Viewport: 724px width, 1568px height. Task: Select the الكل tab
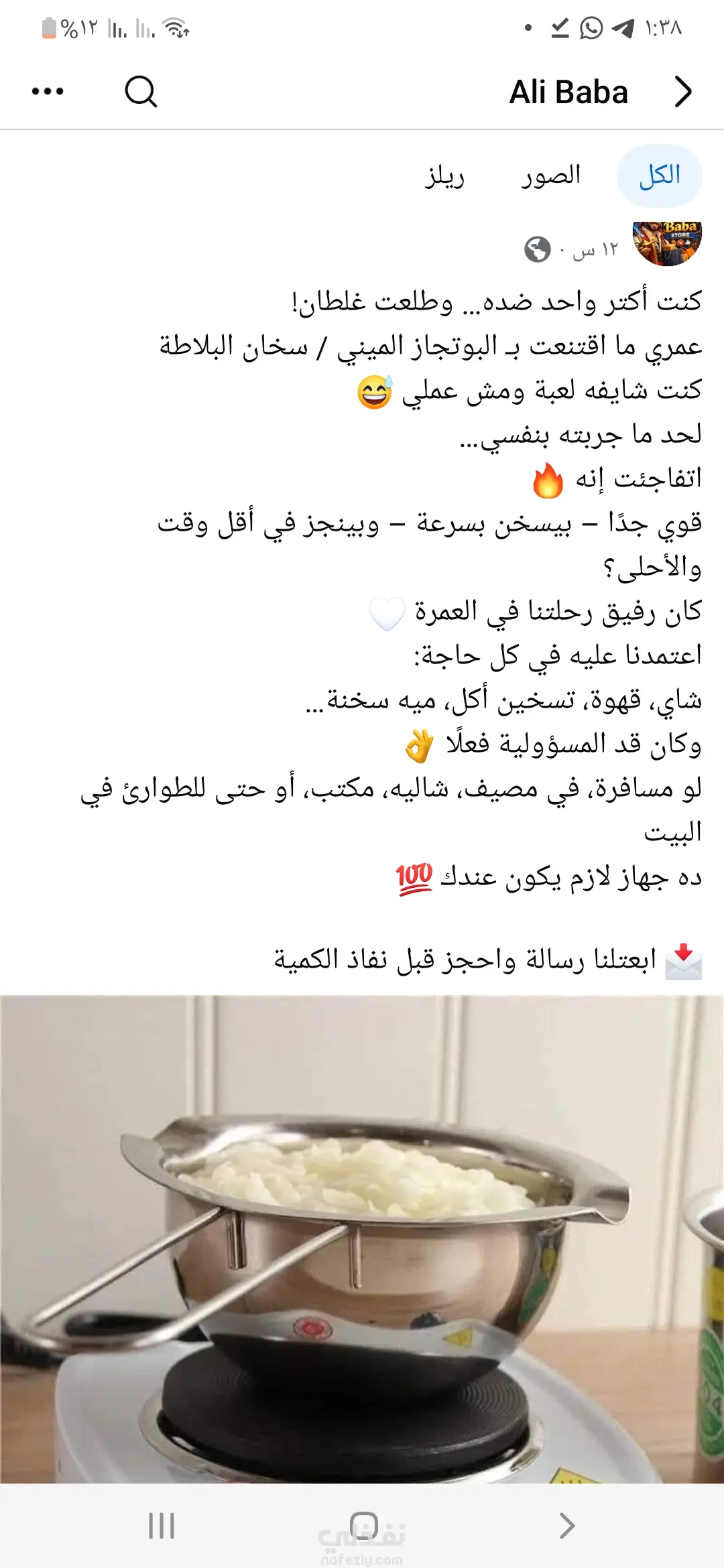point(659,176)
